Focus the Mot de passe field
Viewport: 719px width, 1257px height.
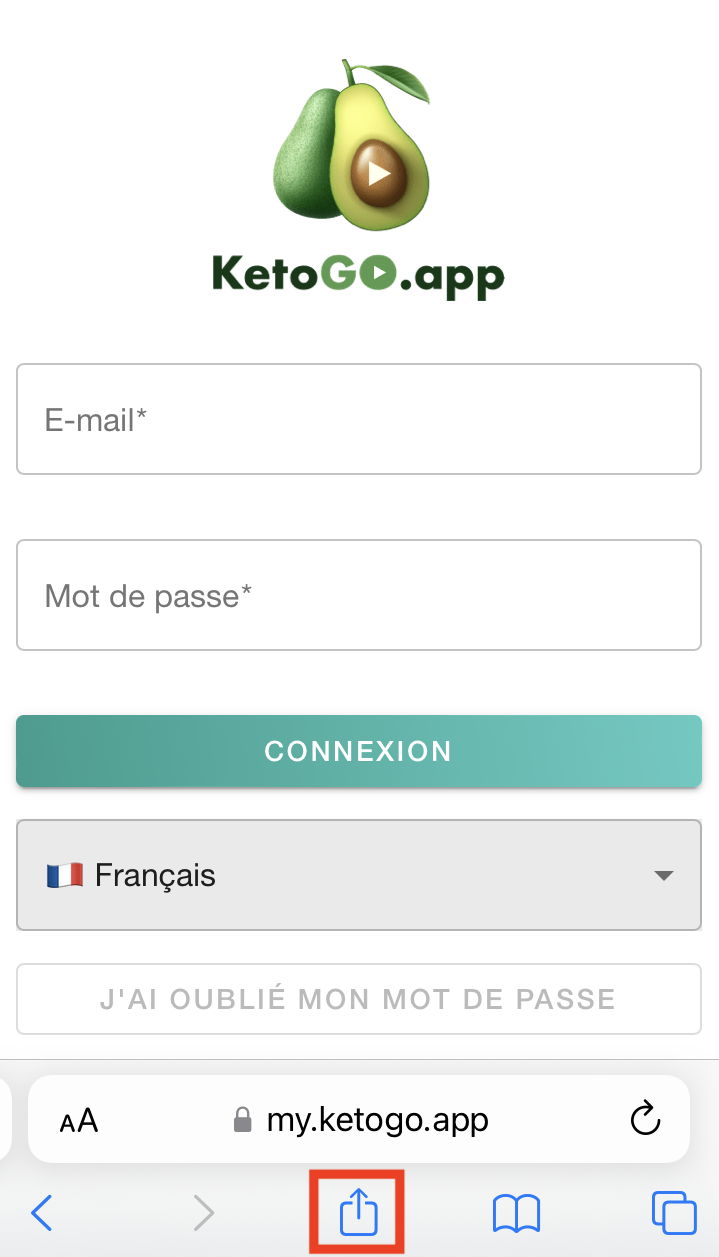[358, 595]
